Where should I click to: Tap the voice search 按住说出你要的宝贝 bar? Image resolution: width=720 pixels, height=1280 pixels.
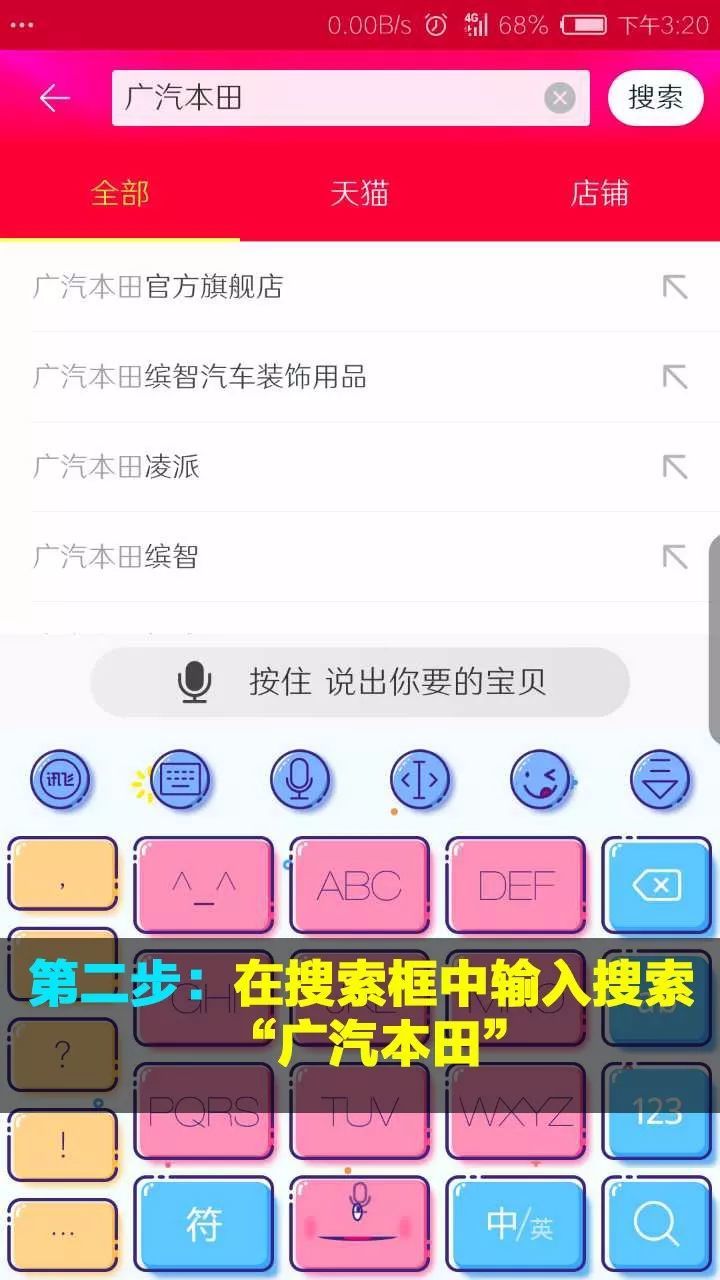(360, 682)
